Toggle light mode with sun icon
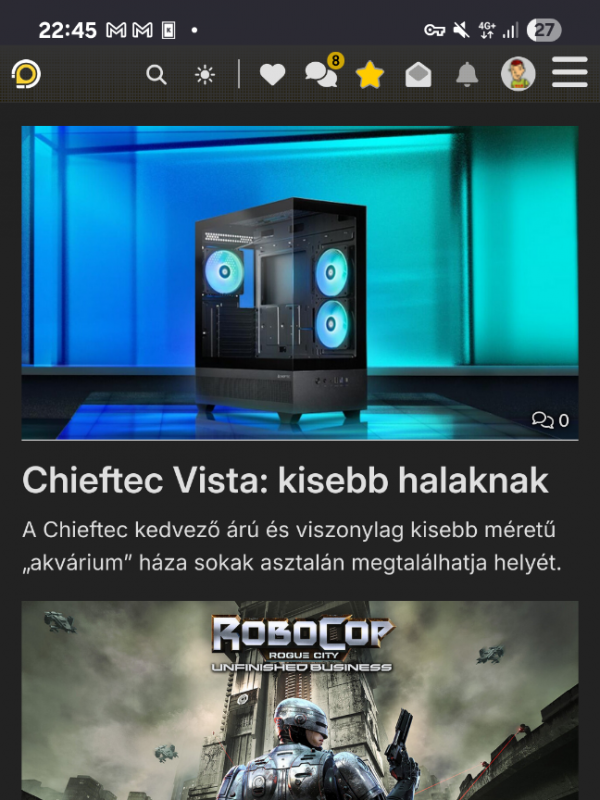 (x=205, y=75)
